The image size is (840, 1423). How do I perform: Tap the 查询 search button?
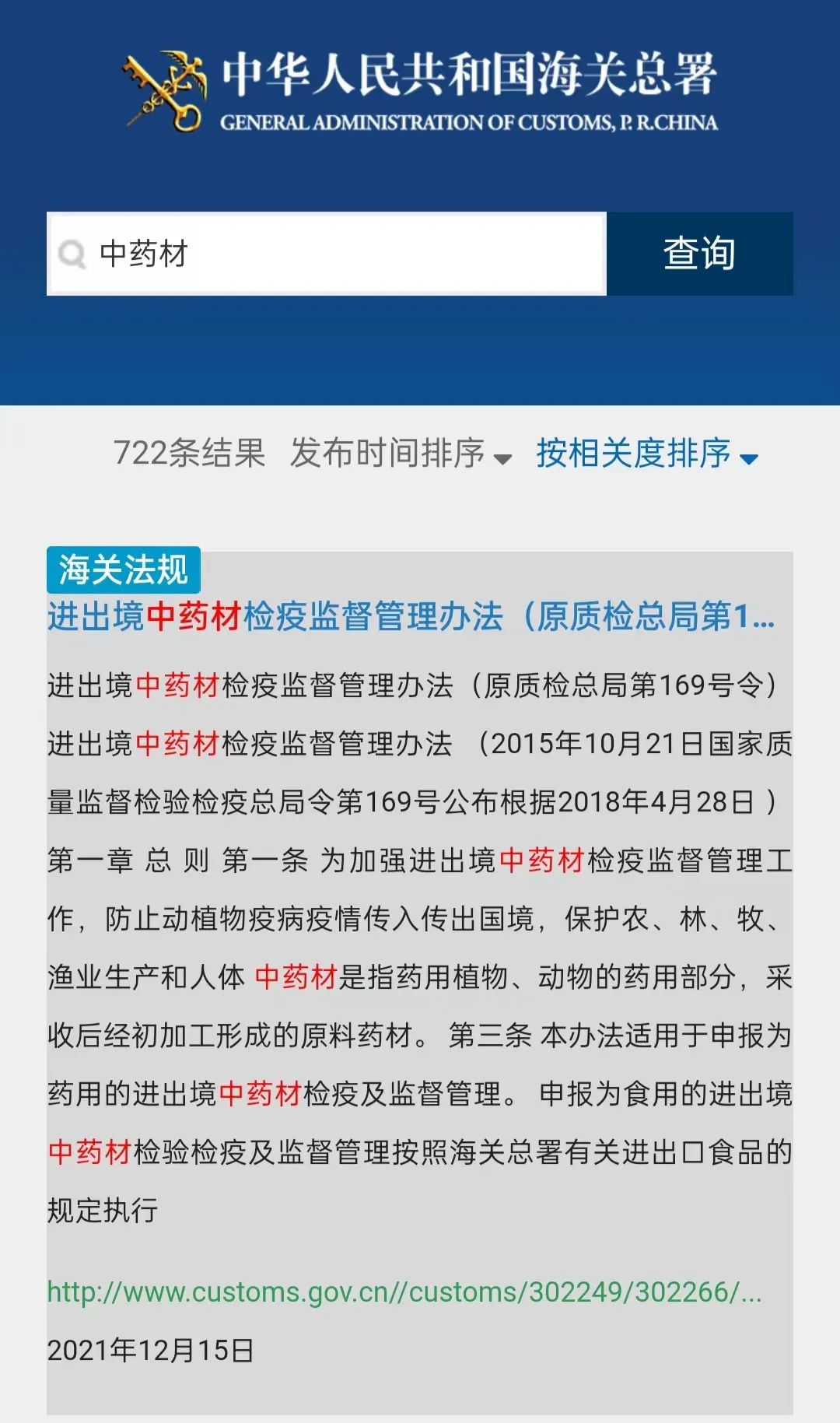[x=699, y=254]
